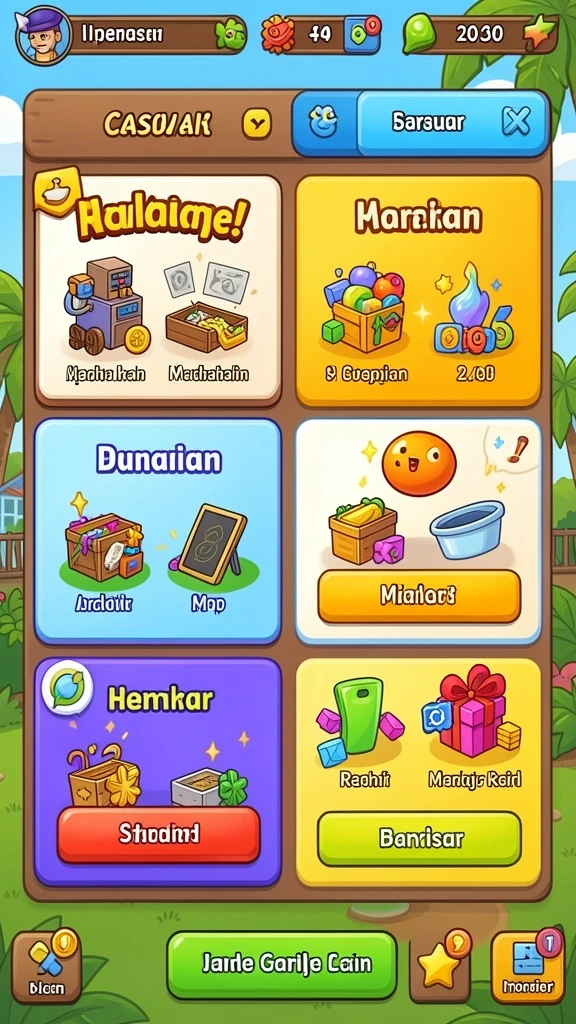Viewport: 576px width, 1024px height.
Task: Open the Marahan card
Action: [418, 291]
